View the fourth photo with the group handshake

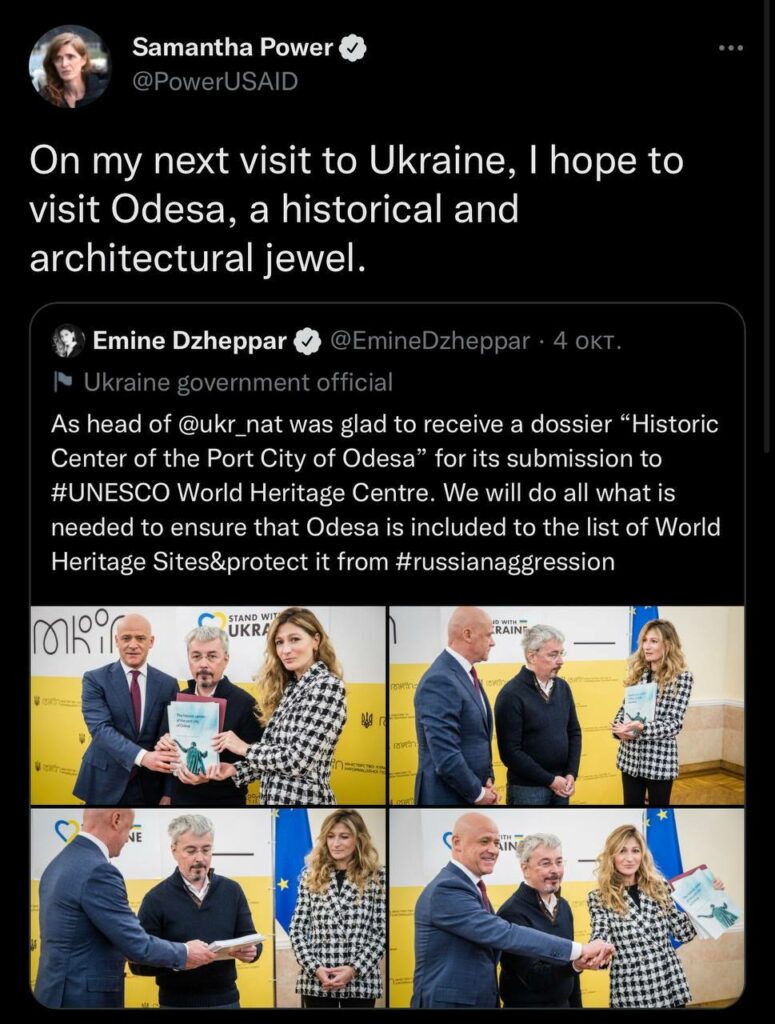[566, 907]
